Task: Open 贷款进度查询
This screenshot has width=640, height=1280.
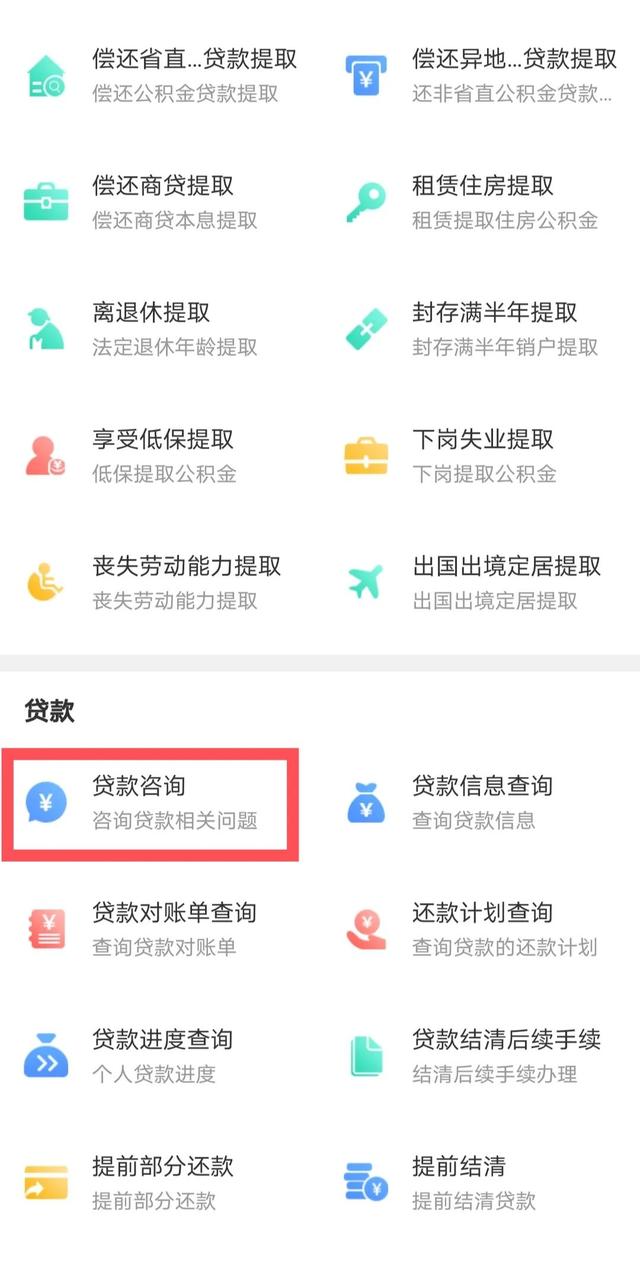Action: [160, 1056]
